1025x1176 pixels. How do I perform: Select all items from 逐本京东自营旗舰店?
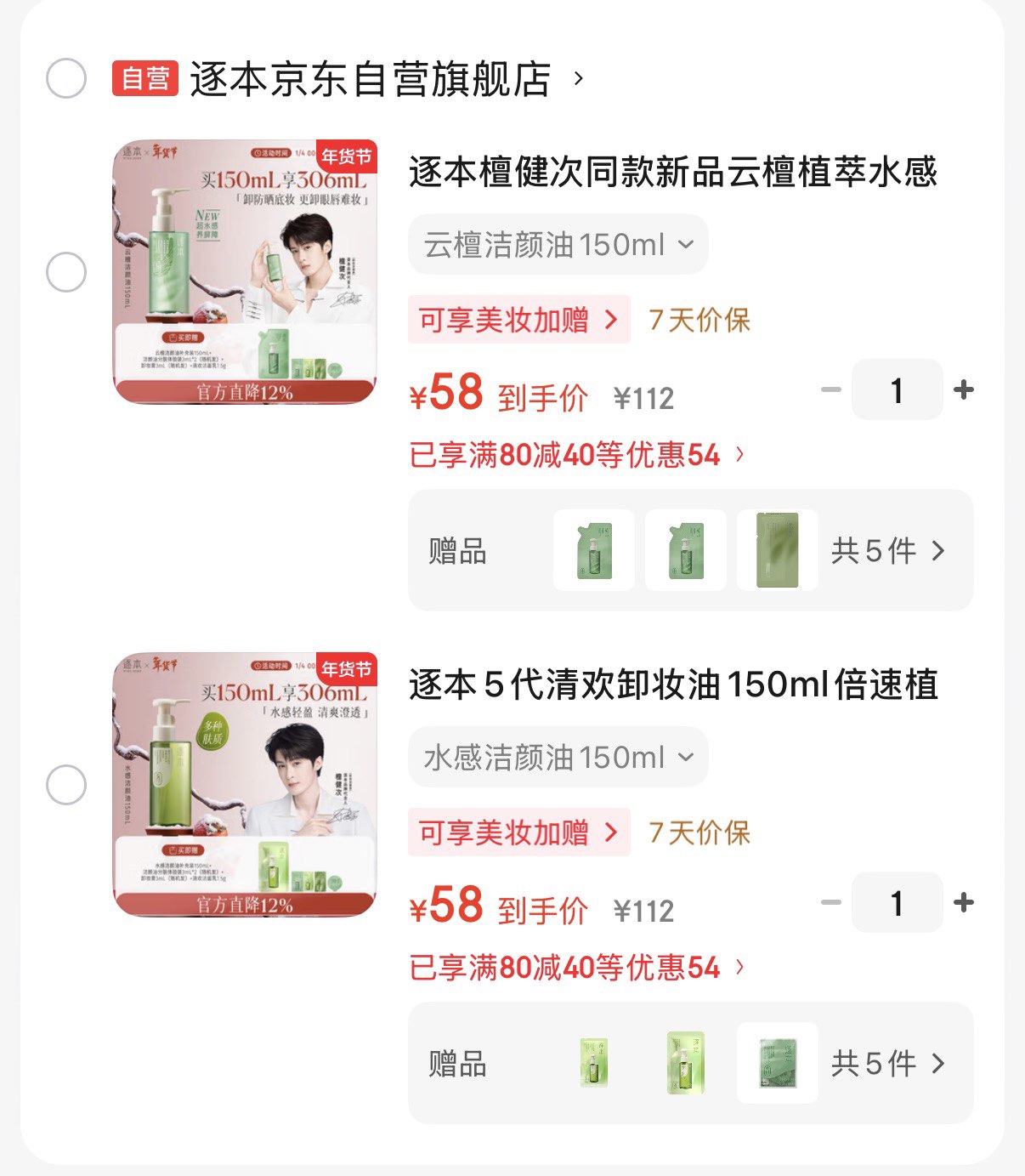[66, 79]
